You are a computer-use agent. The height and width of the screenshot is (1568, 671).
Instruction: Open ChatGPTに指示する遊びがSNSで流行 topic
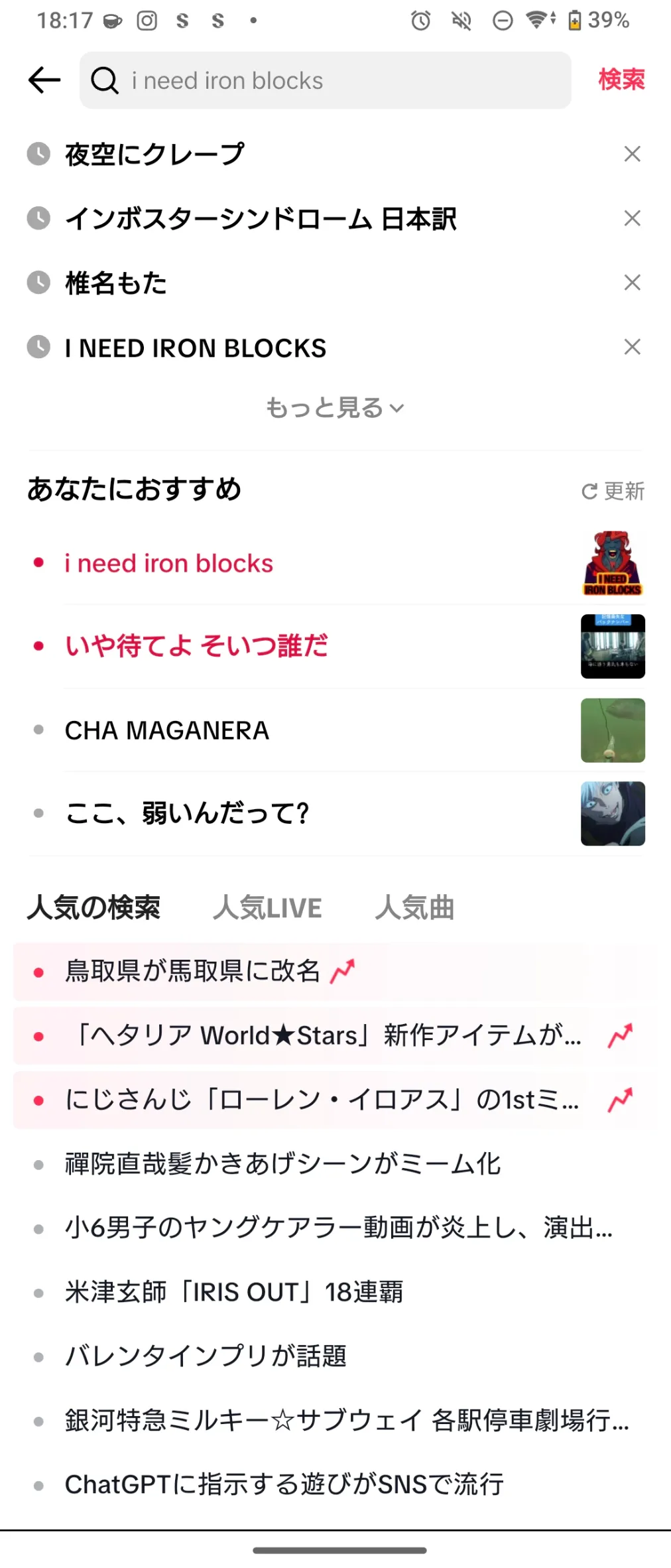(x=284, y=1484)
